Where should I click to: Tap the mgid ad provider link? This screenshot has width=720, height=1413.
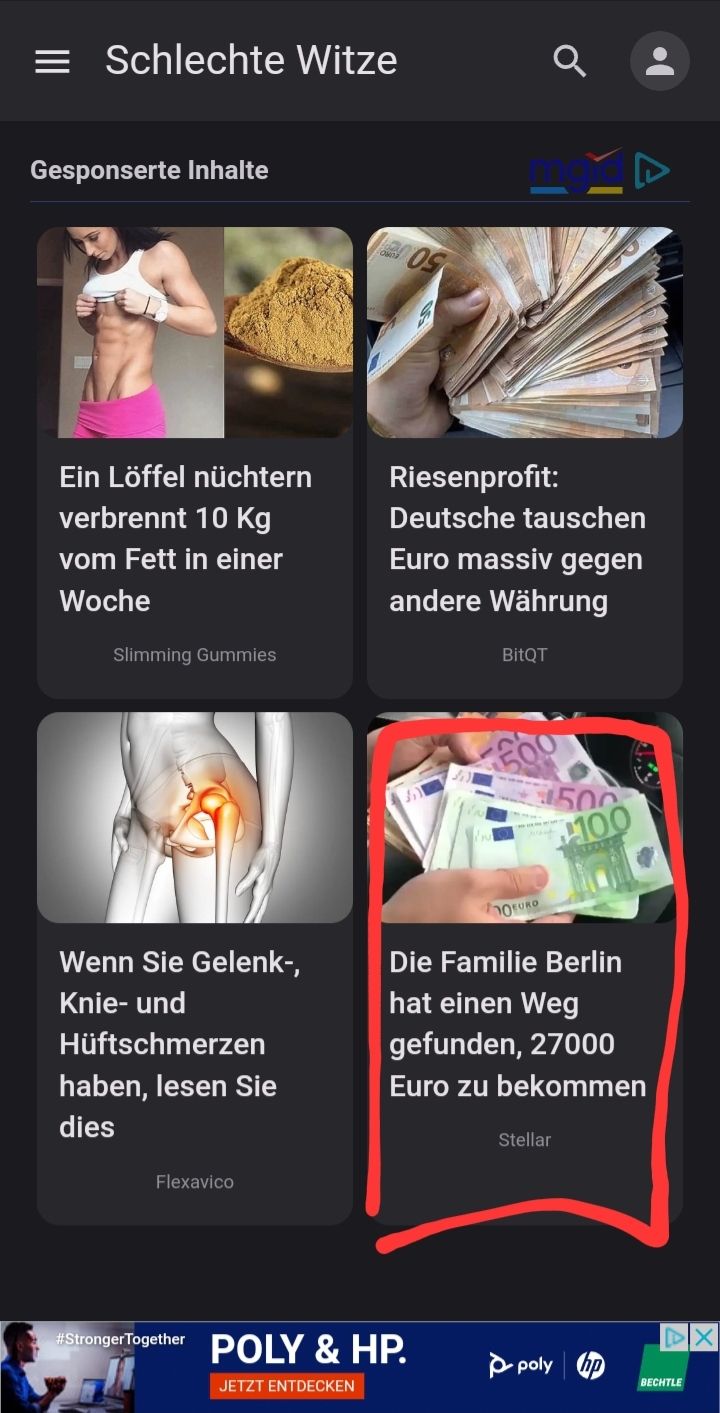point(599,172)
